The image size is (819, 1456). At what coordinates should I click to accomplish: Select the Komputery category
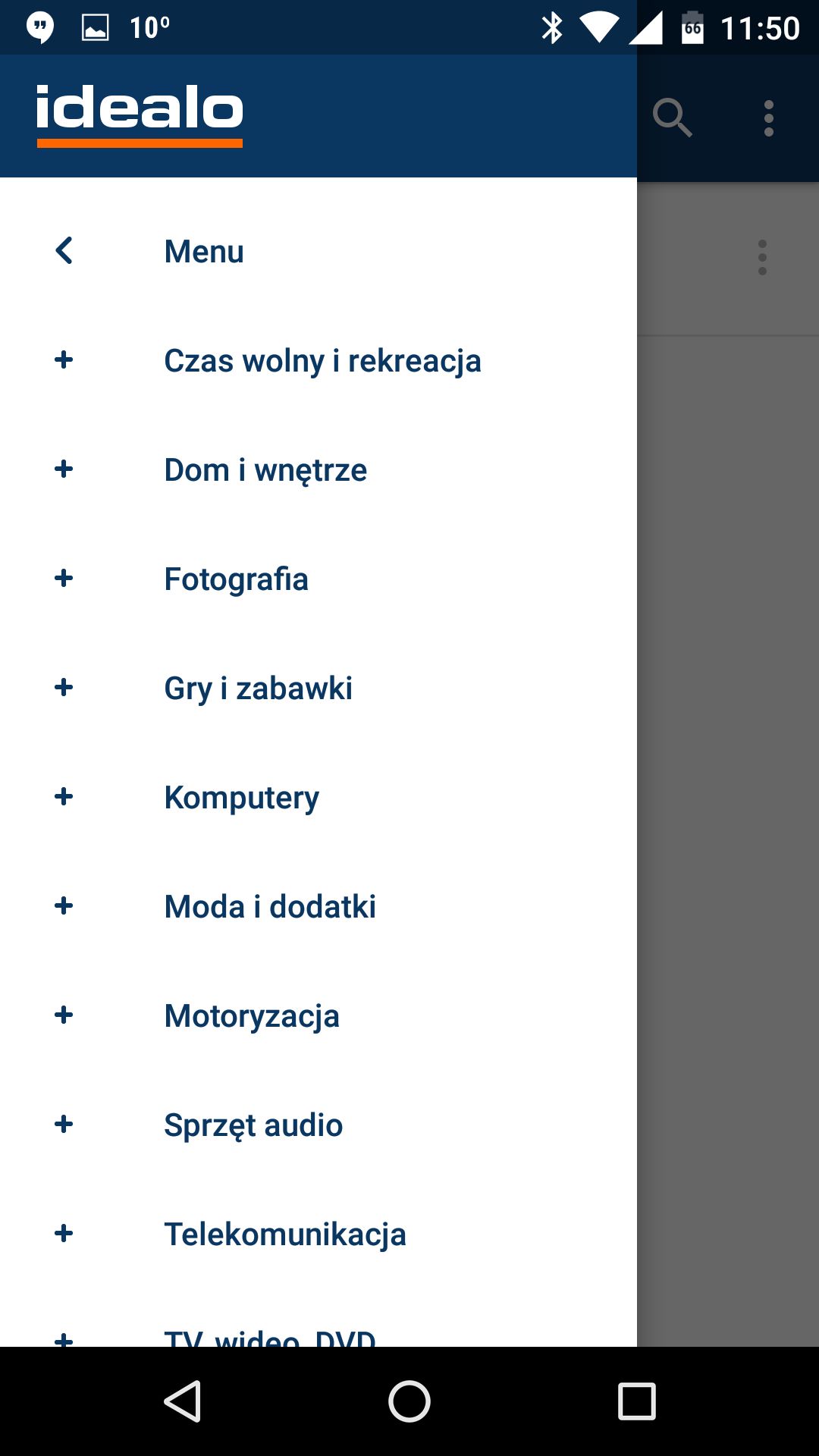[x=318, y=797]
